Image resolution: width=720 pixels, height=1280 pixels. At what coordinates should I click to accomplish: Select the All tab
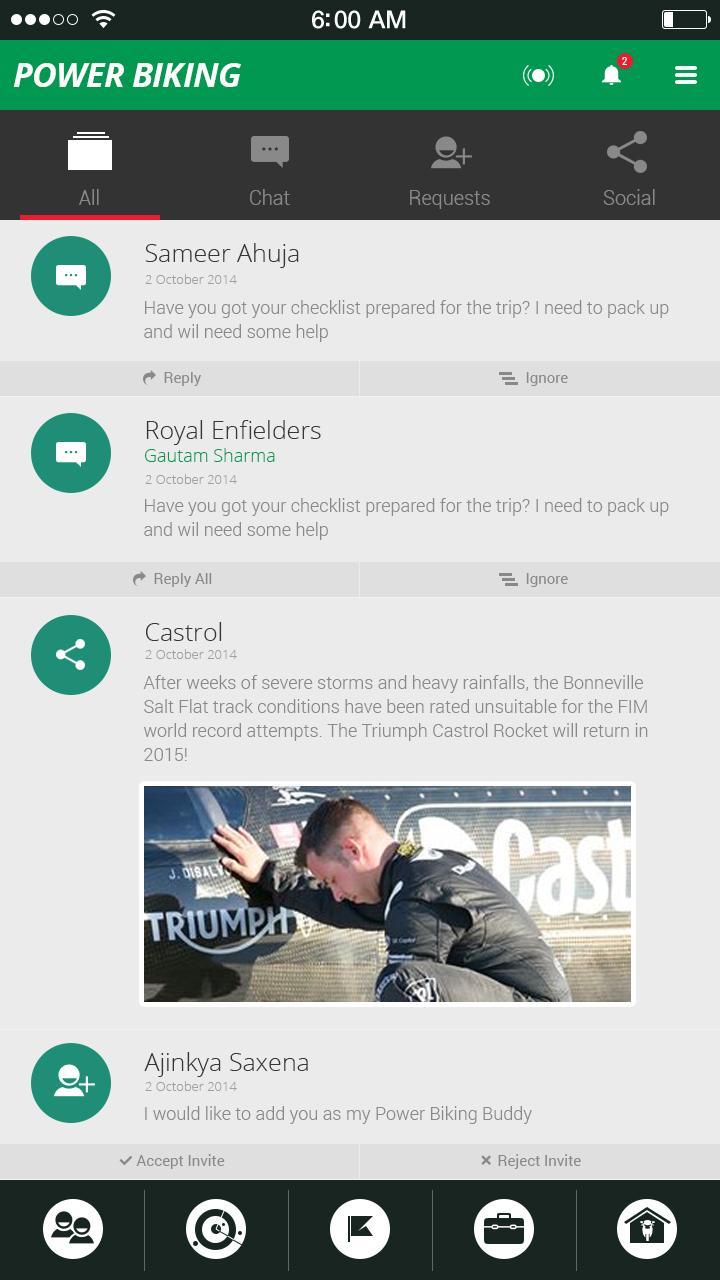90,170
